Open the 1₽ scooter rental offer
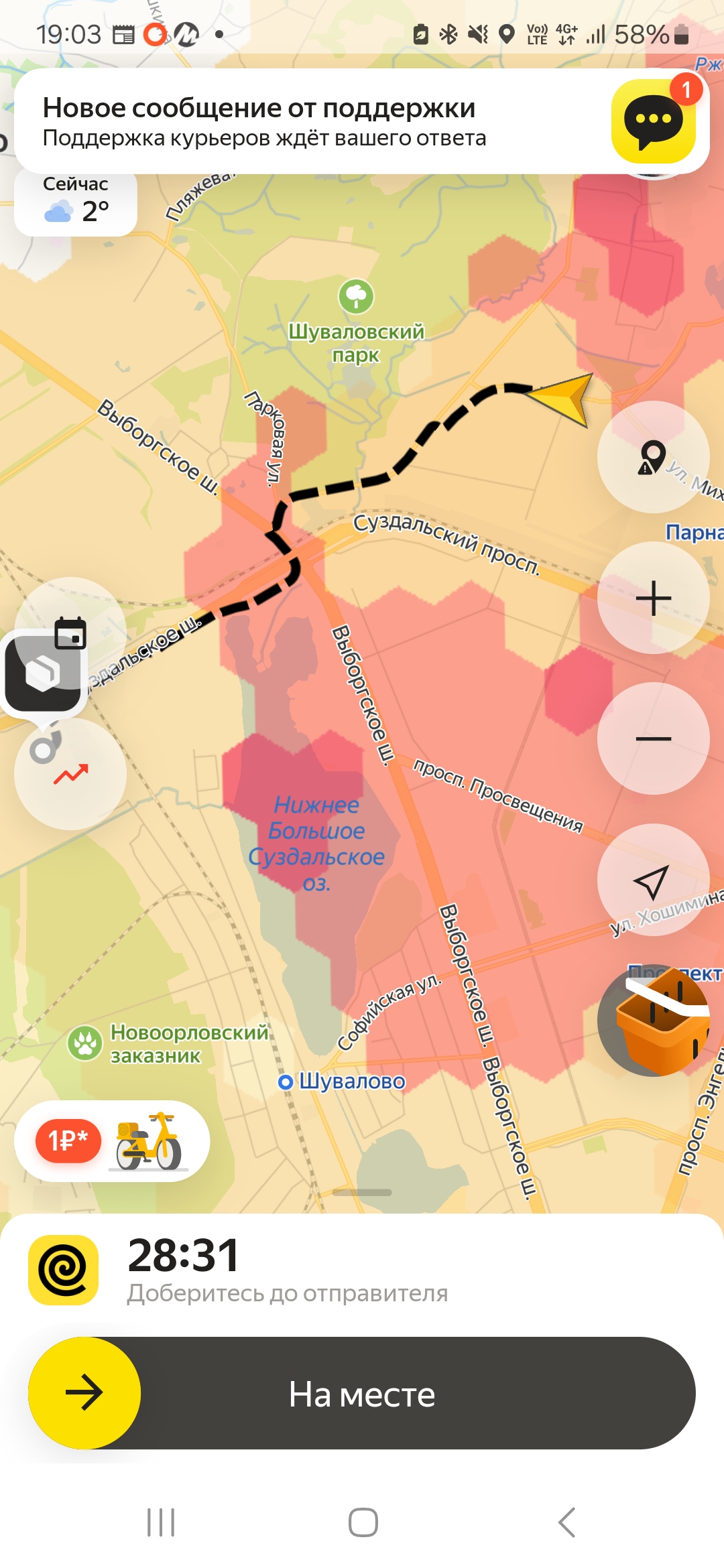724x1568 pixels. [112, 1141]
